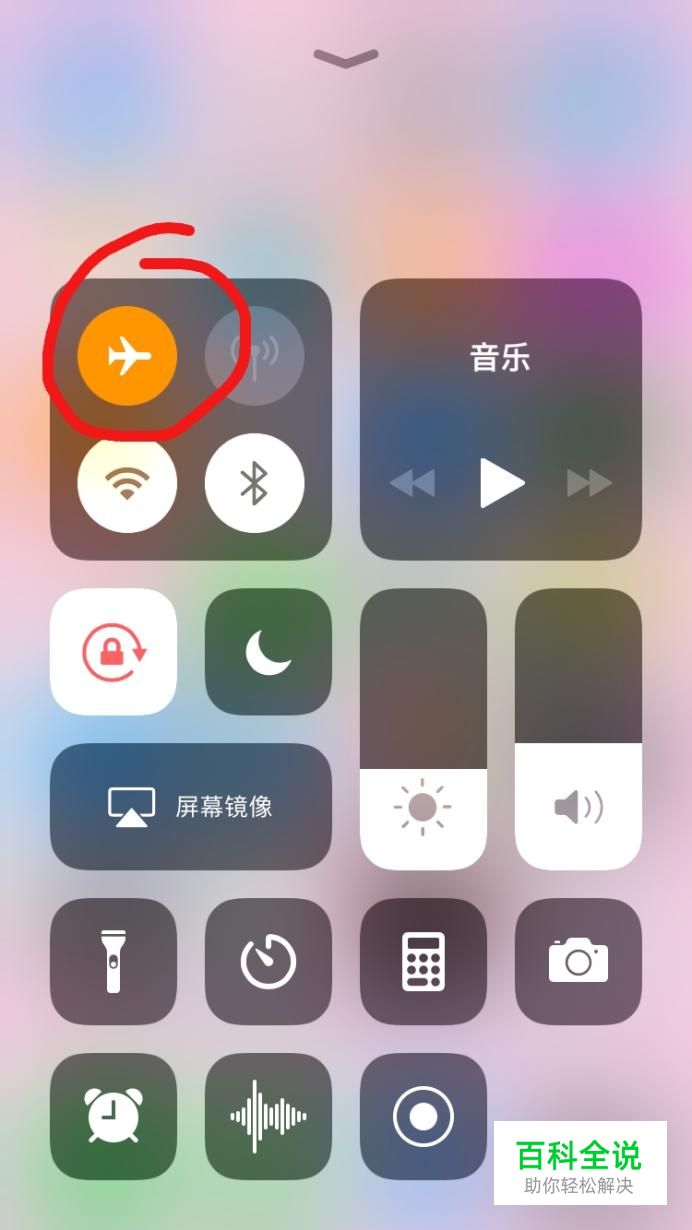Tap the brightness slider
Image resolution: width=692 pixels, height=1230 pixels.
pyautogui.click(x=423, y=728)
